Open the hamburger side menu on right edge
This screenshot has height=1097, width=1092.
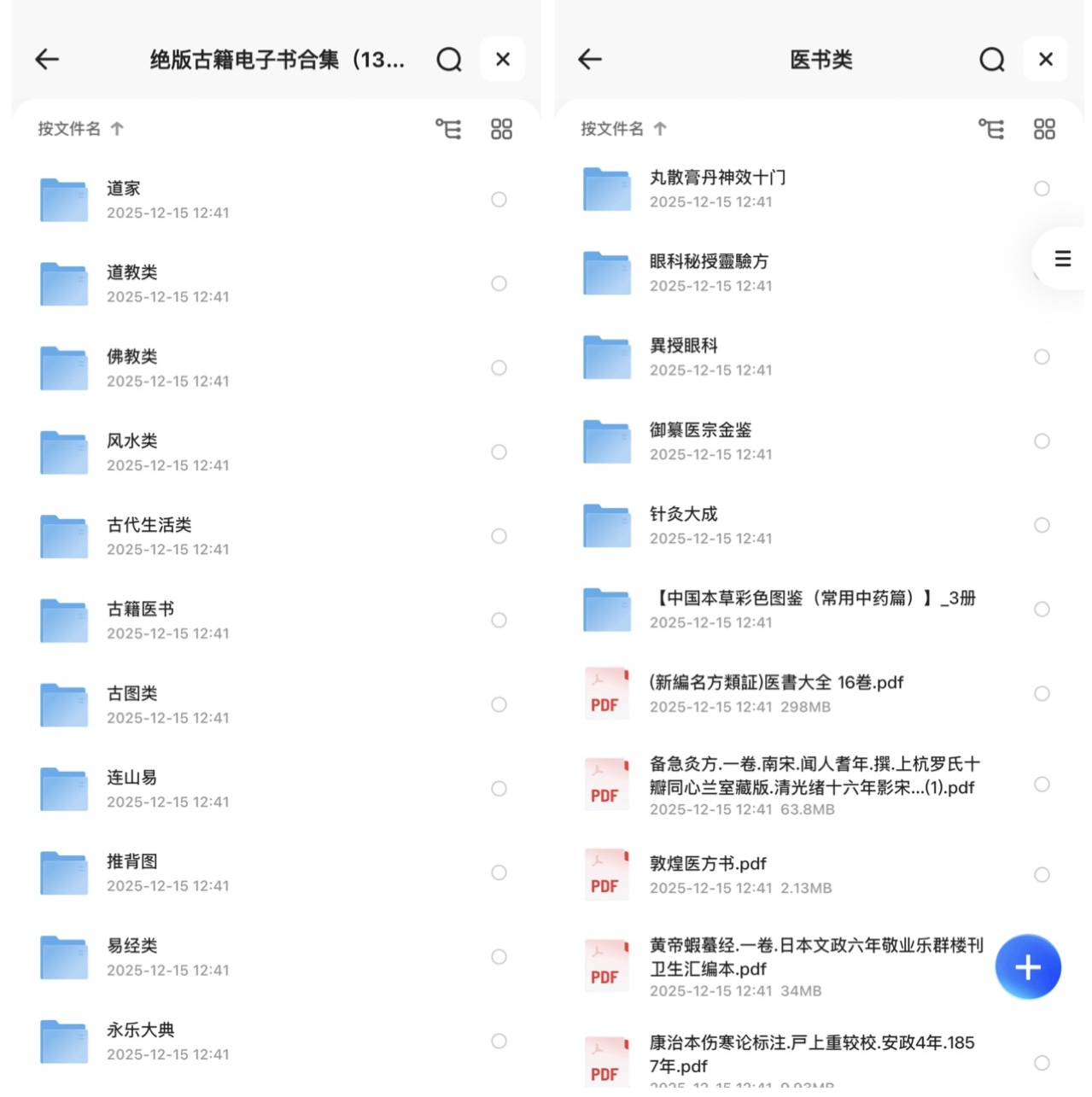pyautogui.click(x=1061, y=258)
